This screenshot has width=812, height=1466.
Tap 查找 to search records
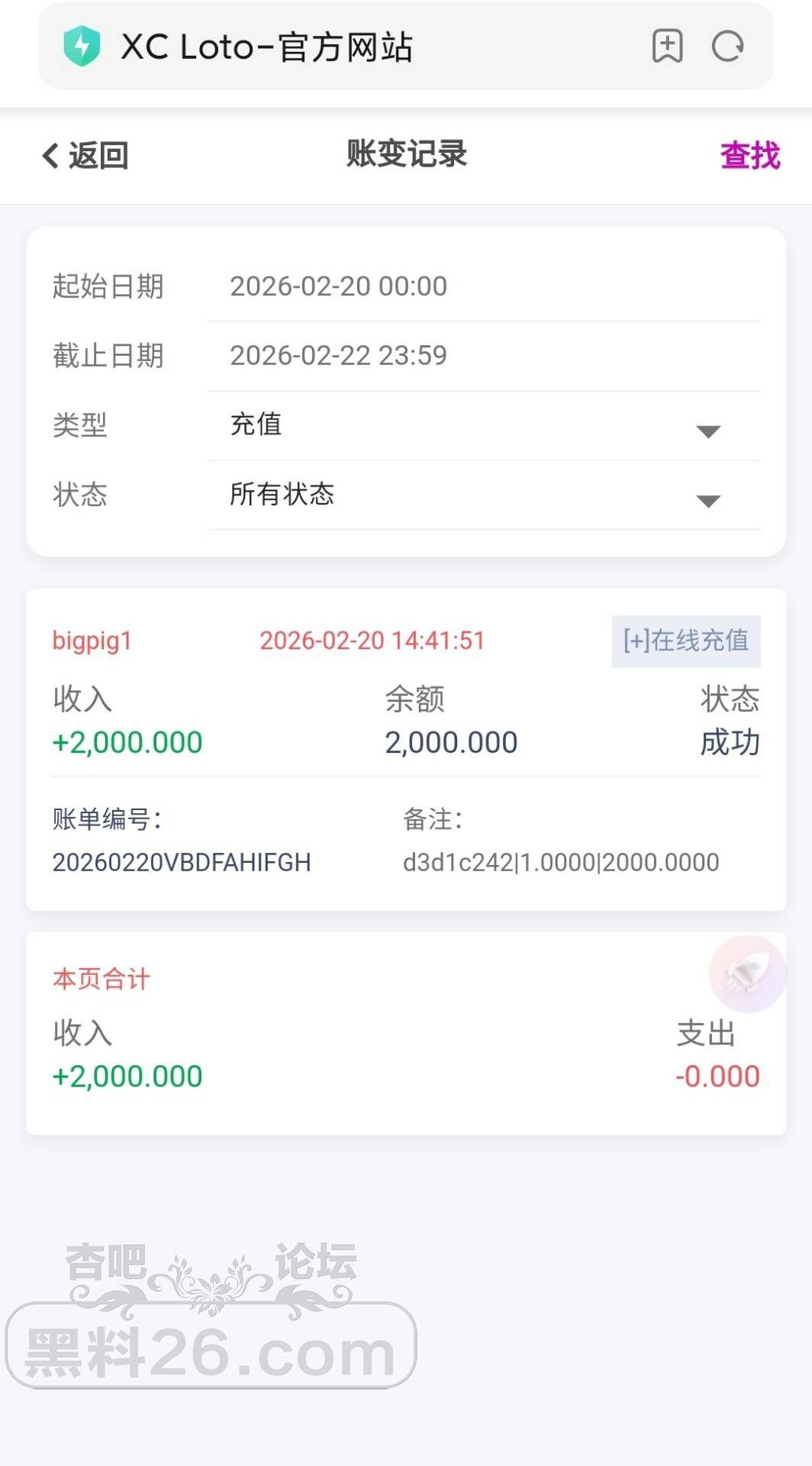(x=749, y=156)
